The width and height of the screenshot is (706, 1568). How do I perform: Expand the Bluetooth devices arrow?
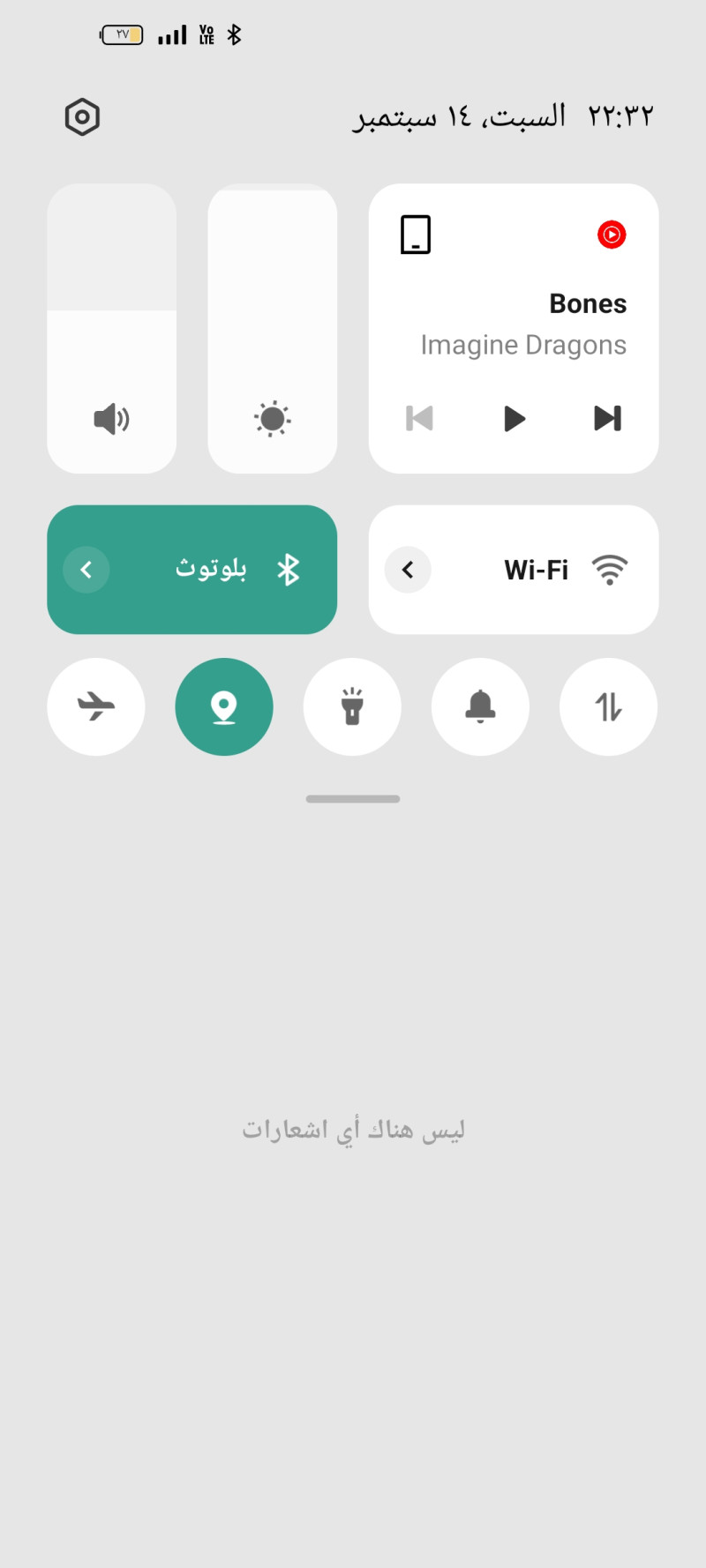(x=86, y=570)
